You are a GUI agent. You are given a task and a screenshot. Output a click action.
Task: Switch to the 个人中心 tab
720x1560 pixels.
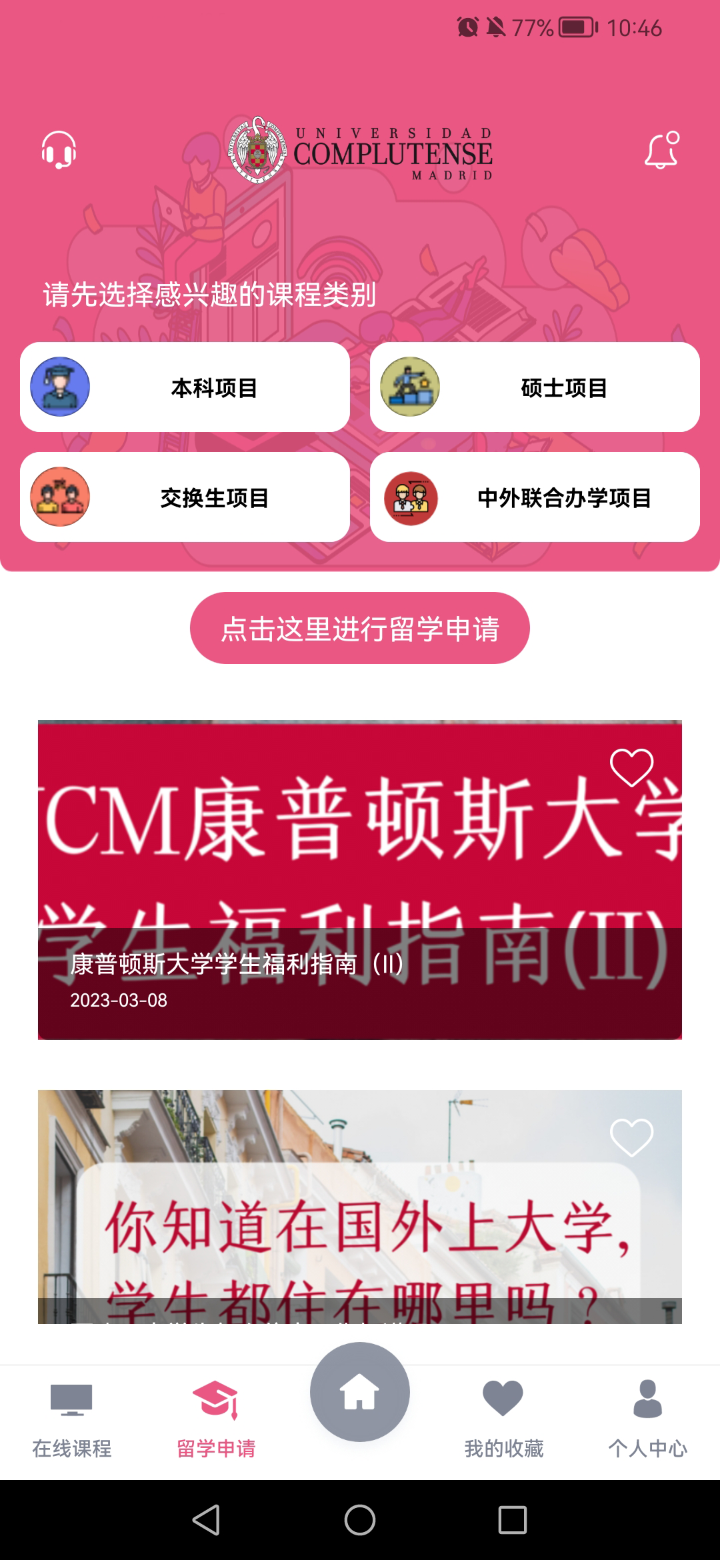point(647,1420)
